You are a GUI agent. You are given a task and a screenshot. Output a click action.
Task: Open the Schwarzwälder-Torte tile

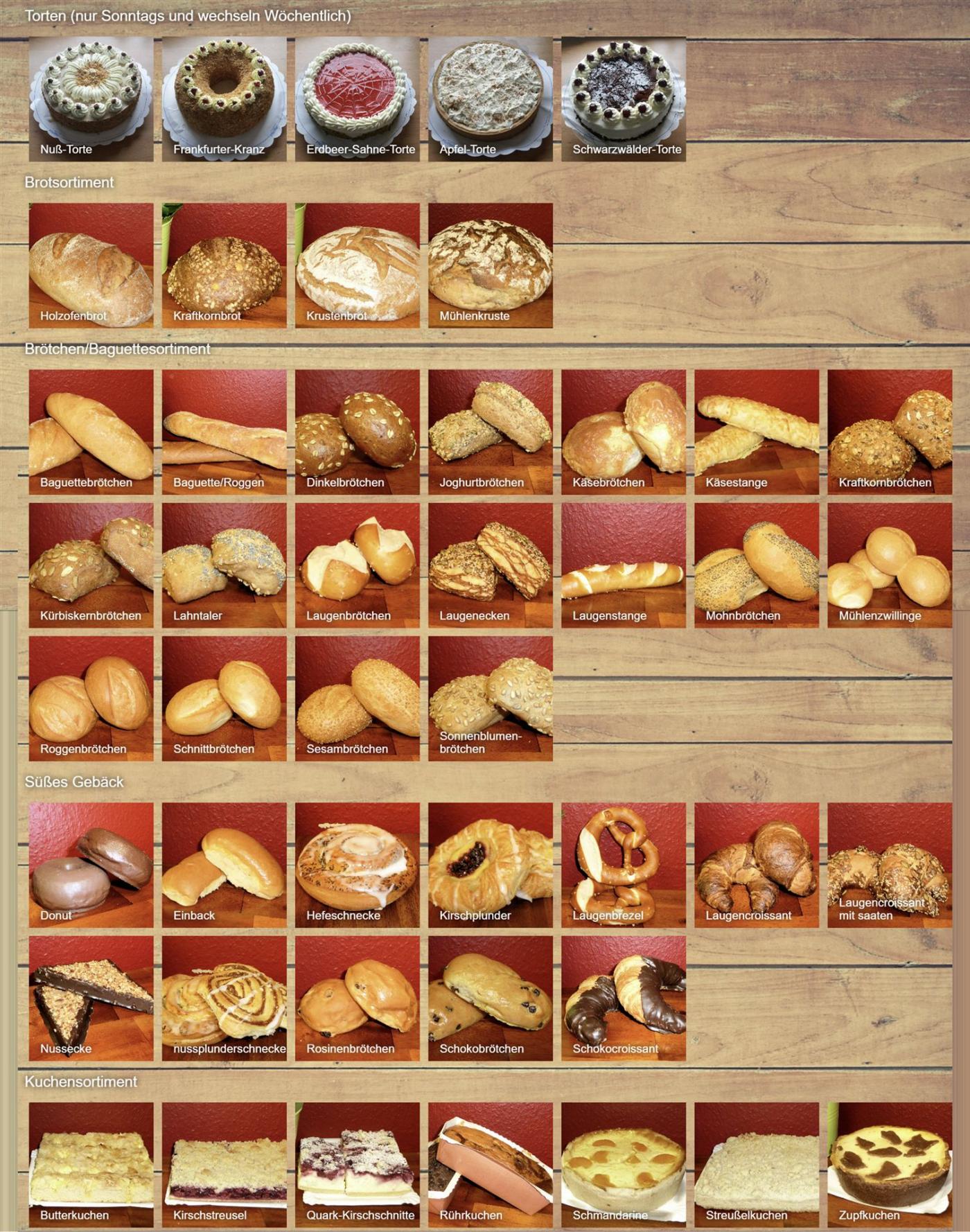(623, 99)
